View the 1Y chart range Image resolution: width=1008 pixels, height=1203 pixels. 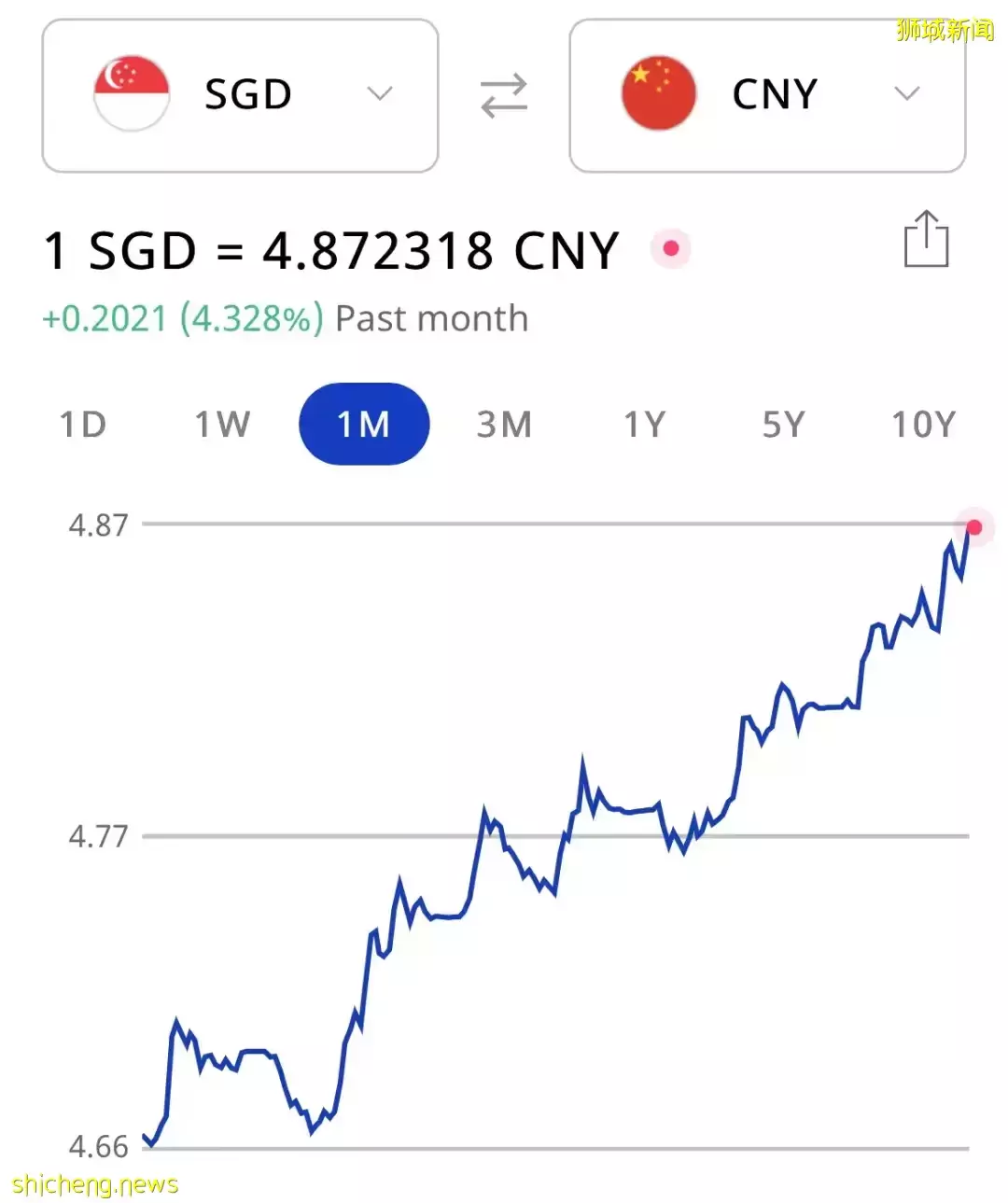click(644, 425)
